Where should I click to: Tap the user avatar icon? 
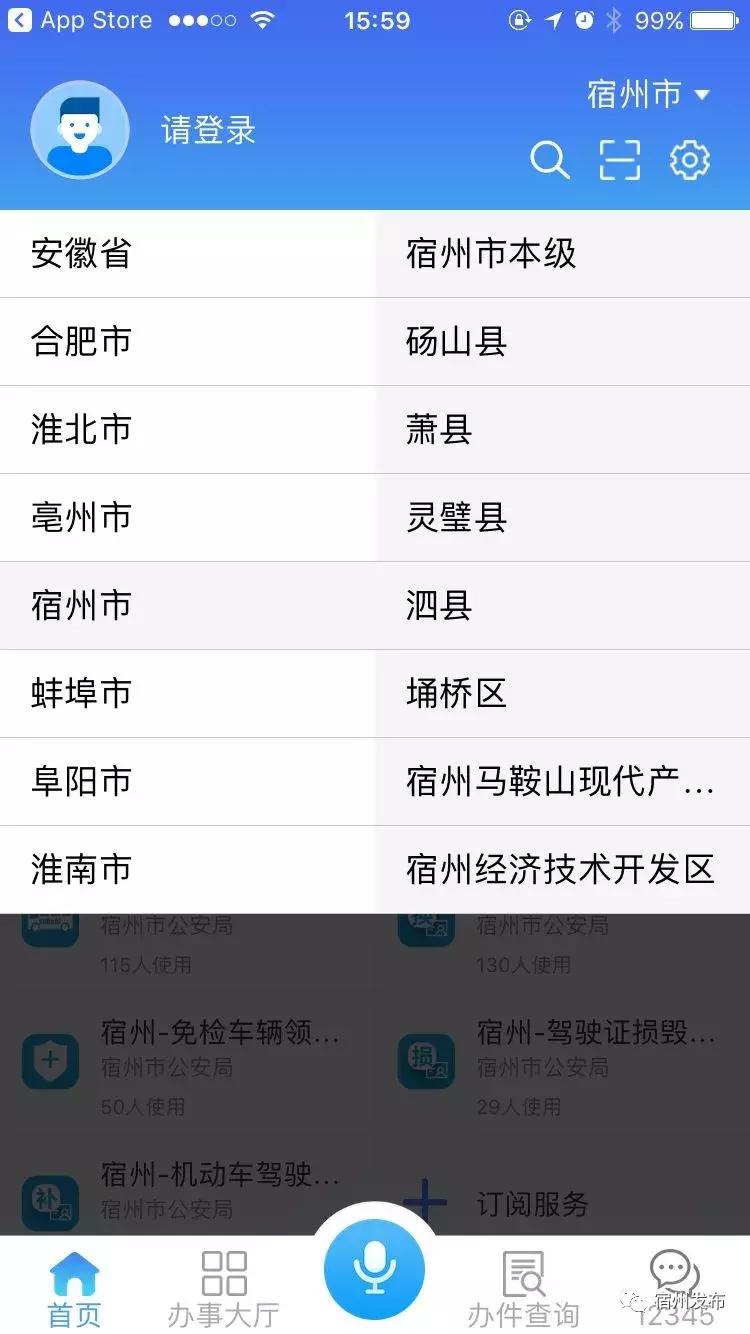pos(80,130)
